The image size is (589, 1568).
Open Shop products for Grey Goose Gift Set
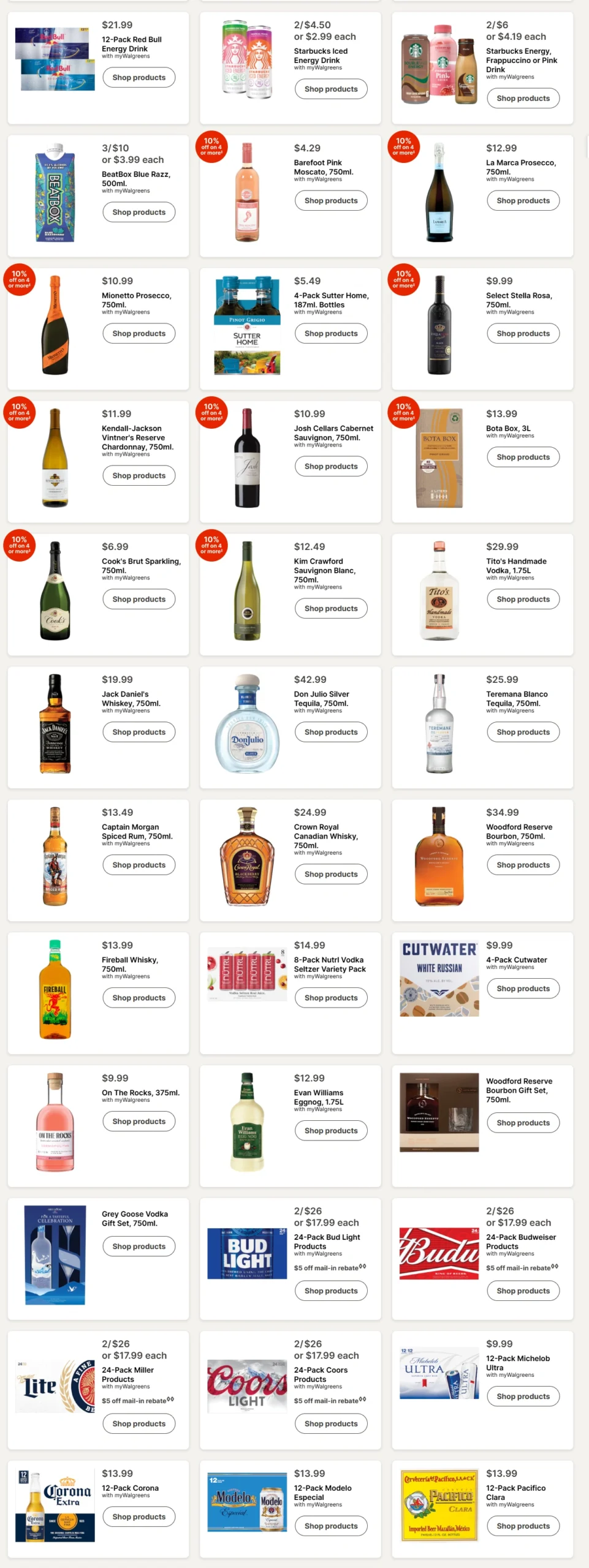pos(139,1247)
